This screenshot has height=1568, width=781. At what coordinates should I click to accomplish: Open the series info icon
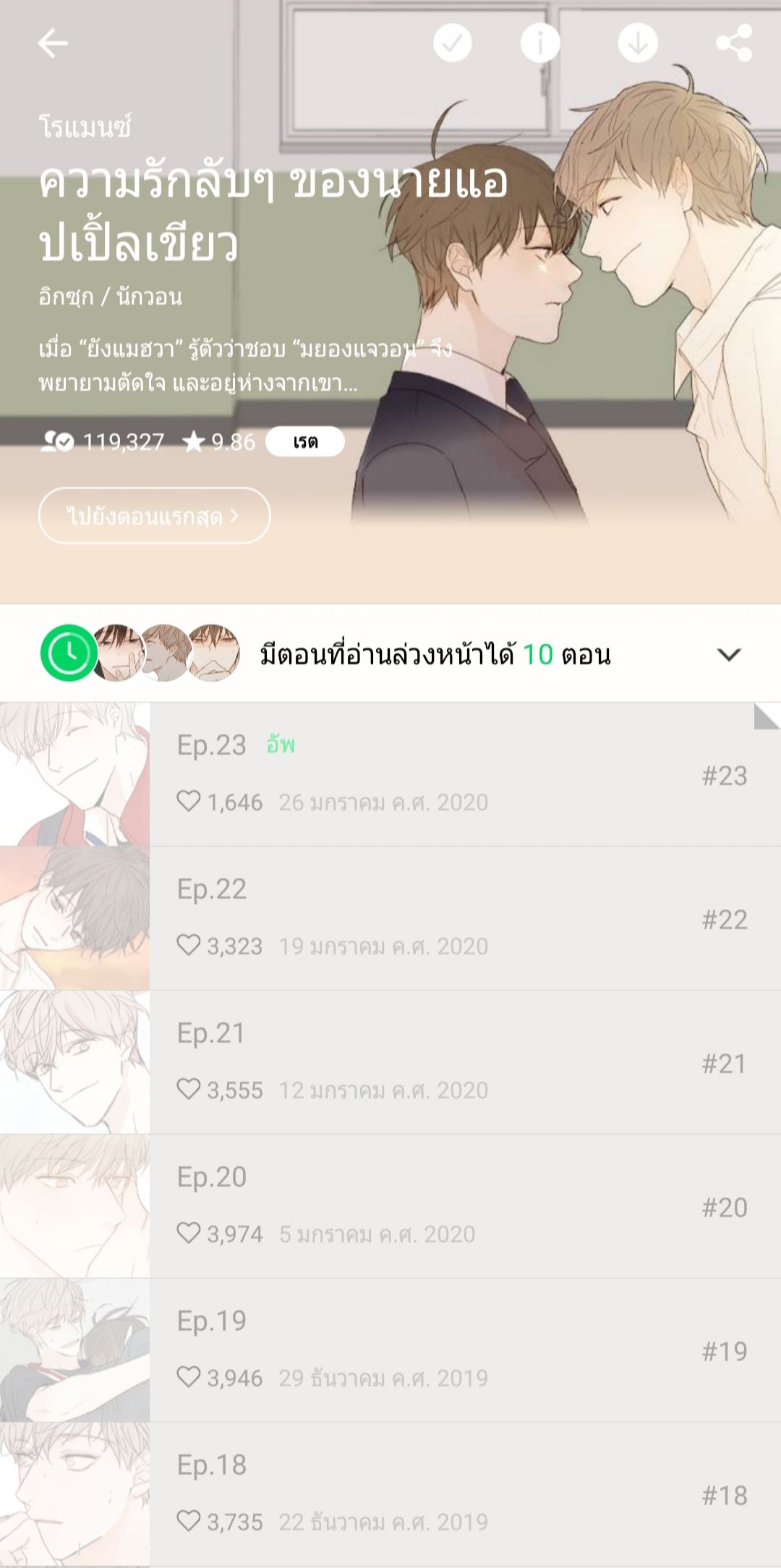[x=540, y=43]
